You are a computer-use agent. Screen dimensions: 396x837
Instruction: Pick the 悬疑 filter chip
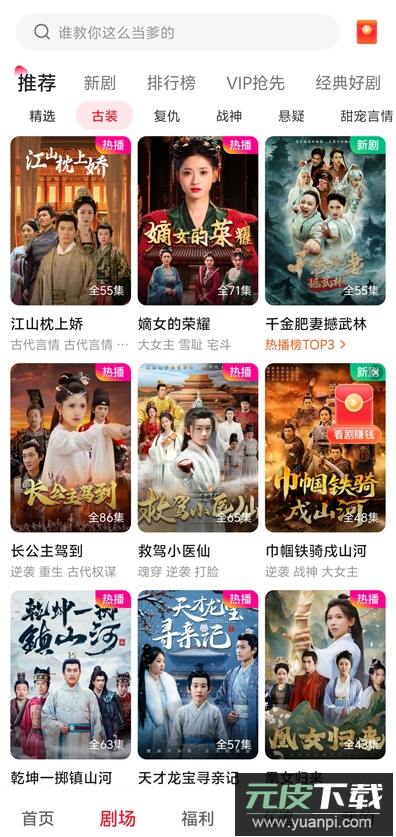(x=291, y=116)
